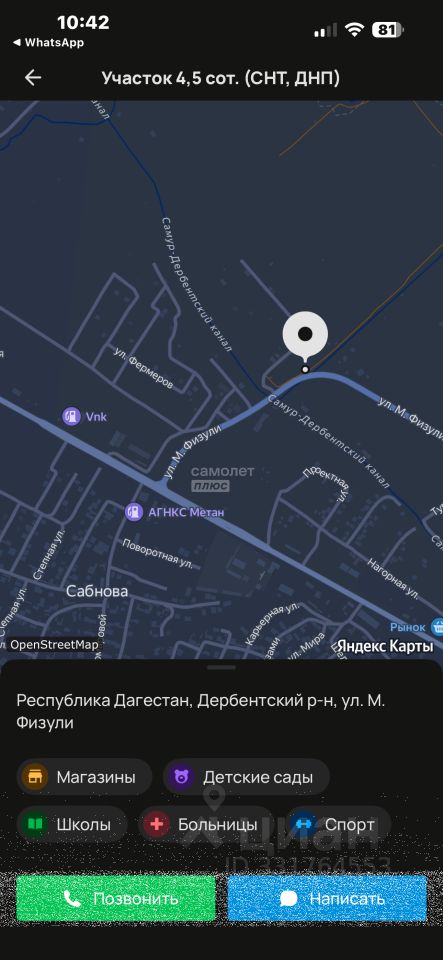443x960 pixels.
Task: Go back using the arrow icon
Action: pyautogui.click(x=32, y=78)
